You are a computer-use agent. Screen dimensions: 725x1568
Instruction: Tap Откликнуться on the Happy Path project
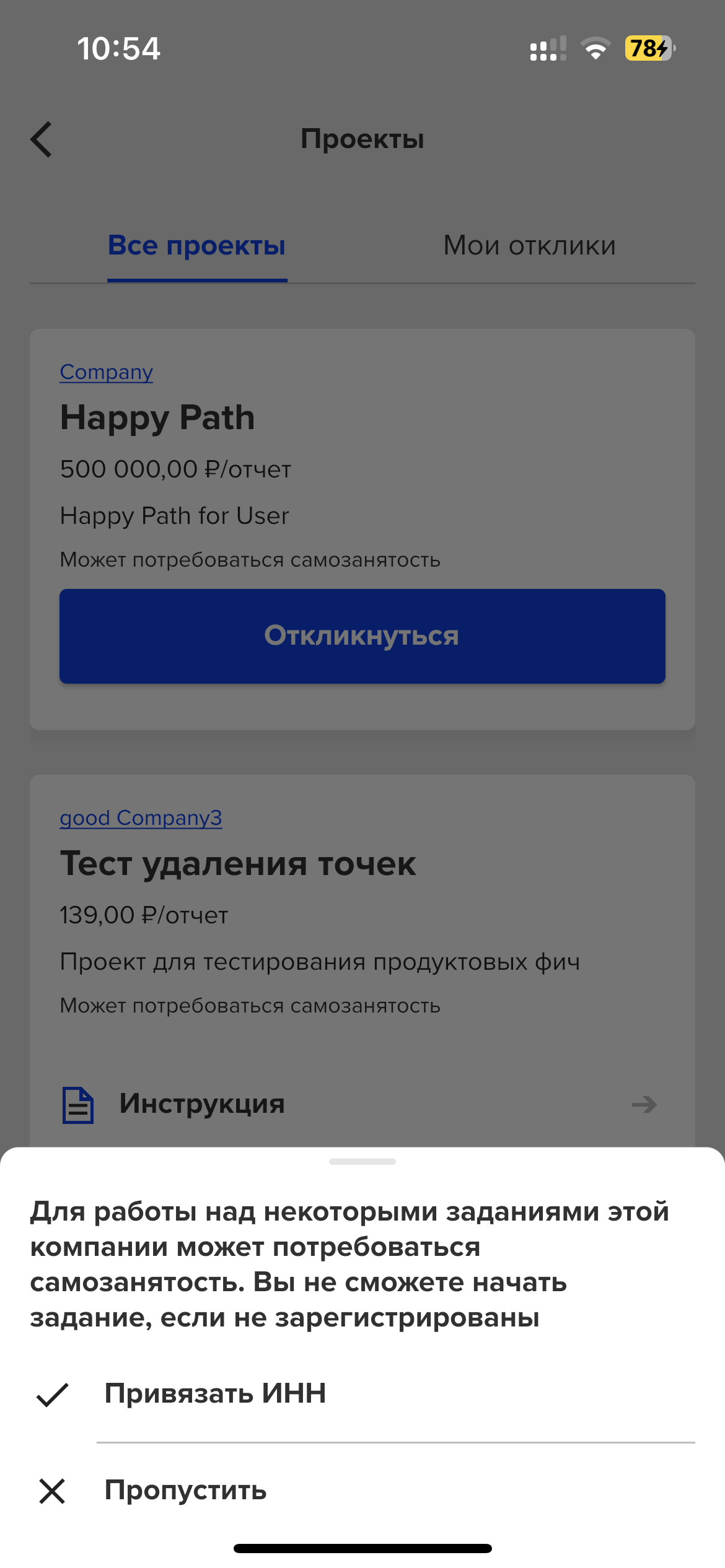pos(362,636)
